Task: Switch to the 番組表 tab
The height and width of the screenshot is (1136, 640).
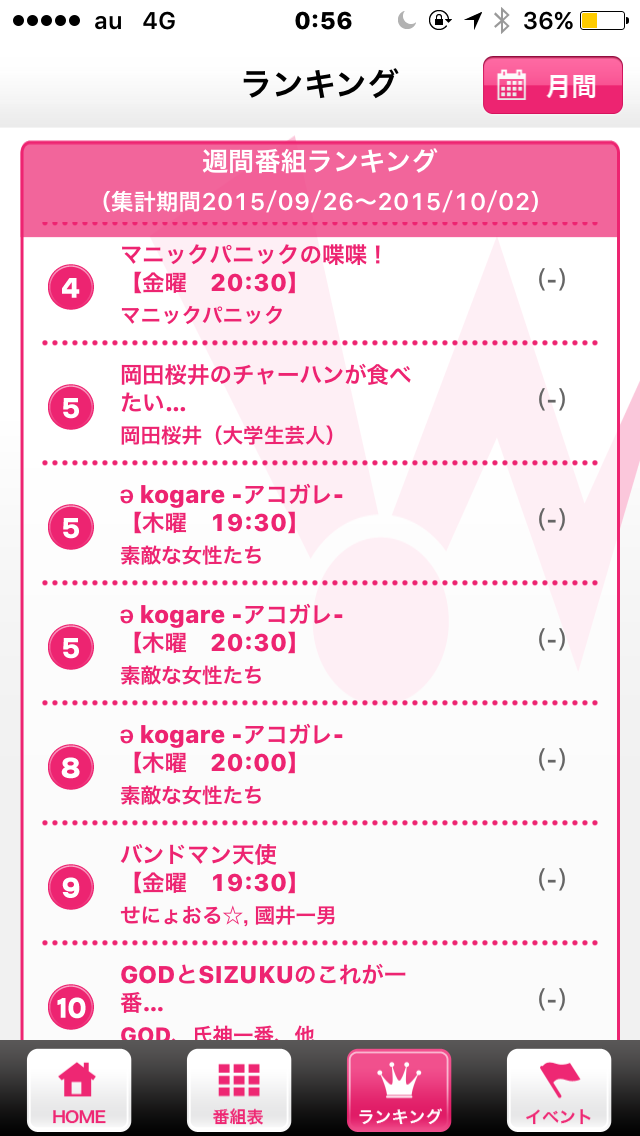Action: tap(239, 1090)
